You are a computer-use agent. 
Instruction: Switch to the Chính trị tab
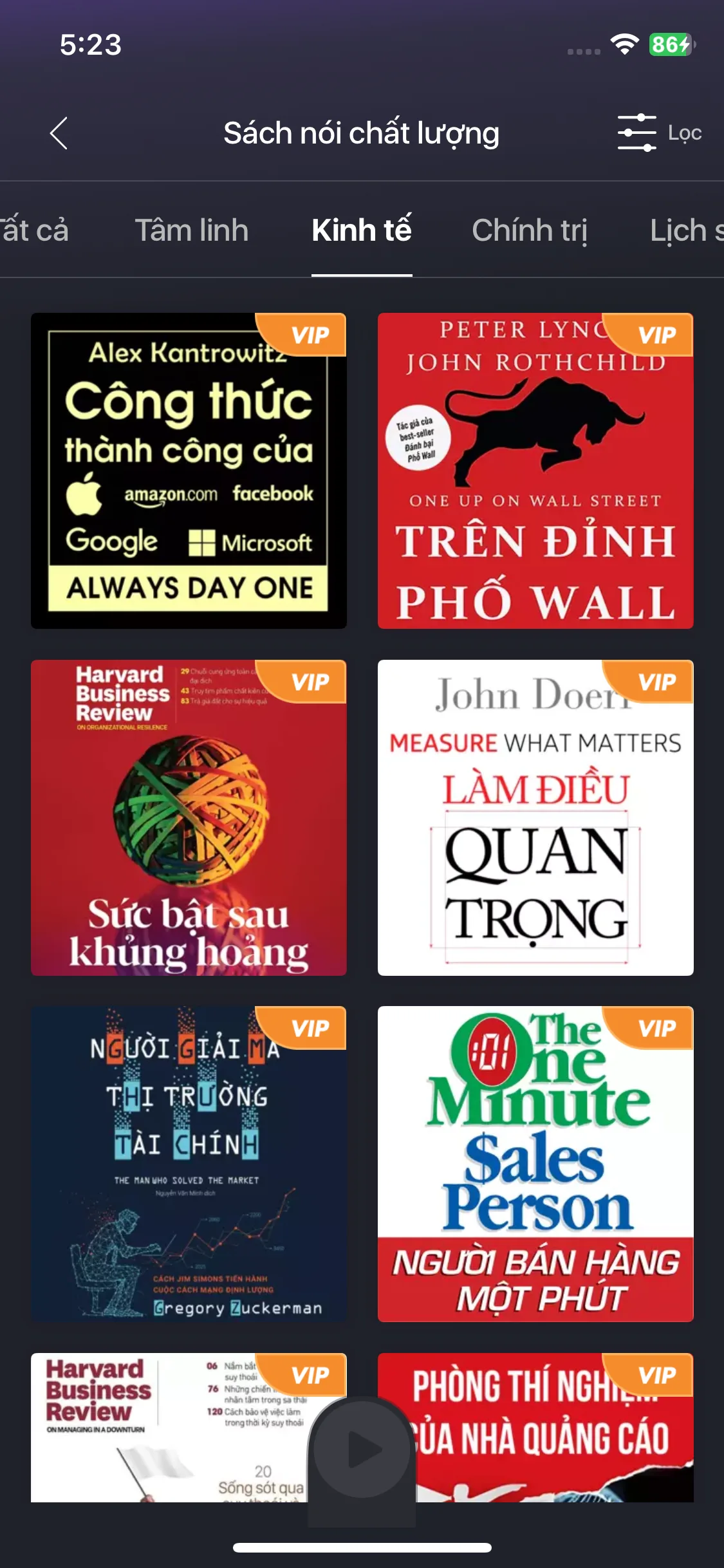[x=529, y=230]
